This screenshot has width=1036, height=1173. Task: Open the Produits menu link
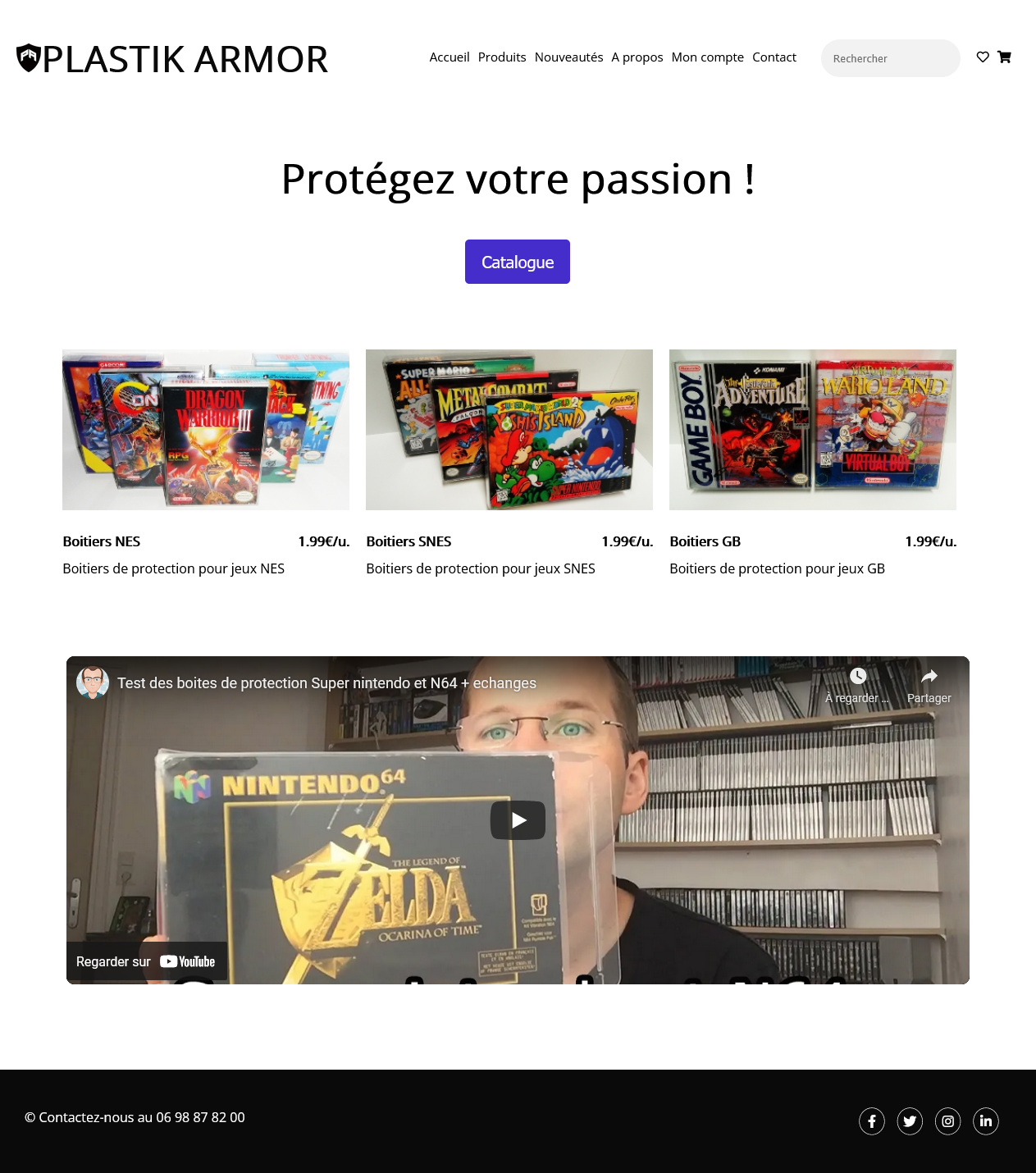point(502,57)
